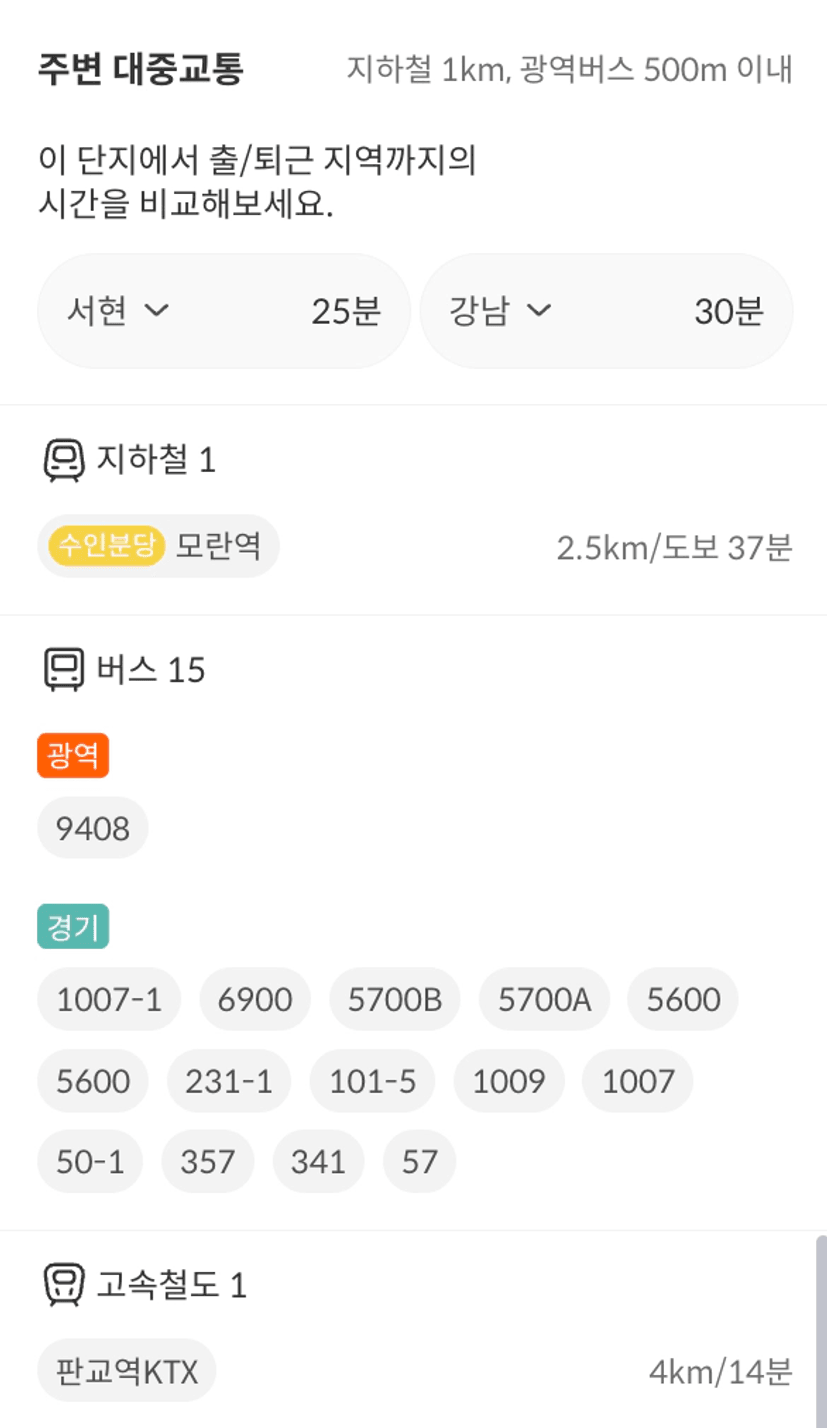The width and height of the screenshot is (827, 1428).
Task: Open the 서현 commute destination dropdown
Action: pyautogui.click(x=224, y=311)
